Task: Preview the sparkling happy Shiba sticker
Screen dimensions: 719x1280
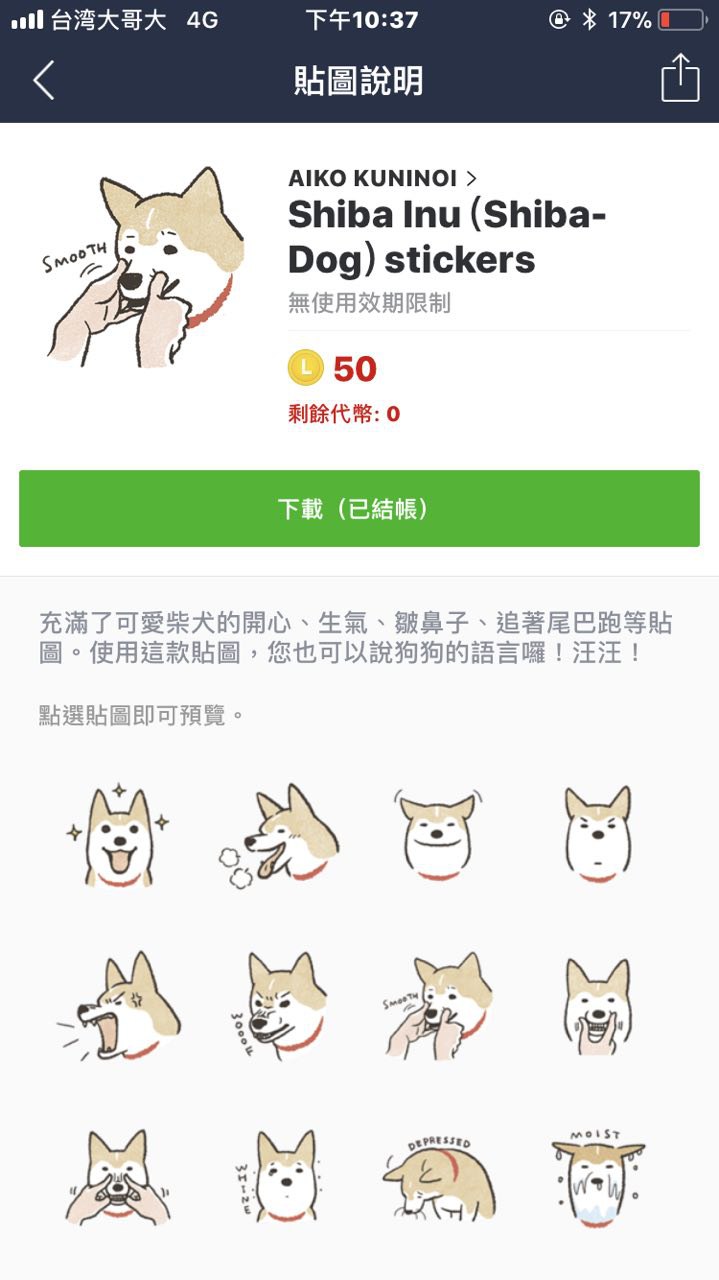Action: click(x=118, y=836)
